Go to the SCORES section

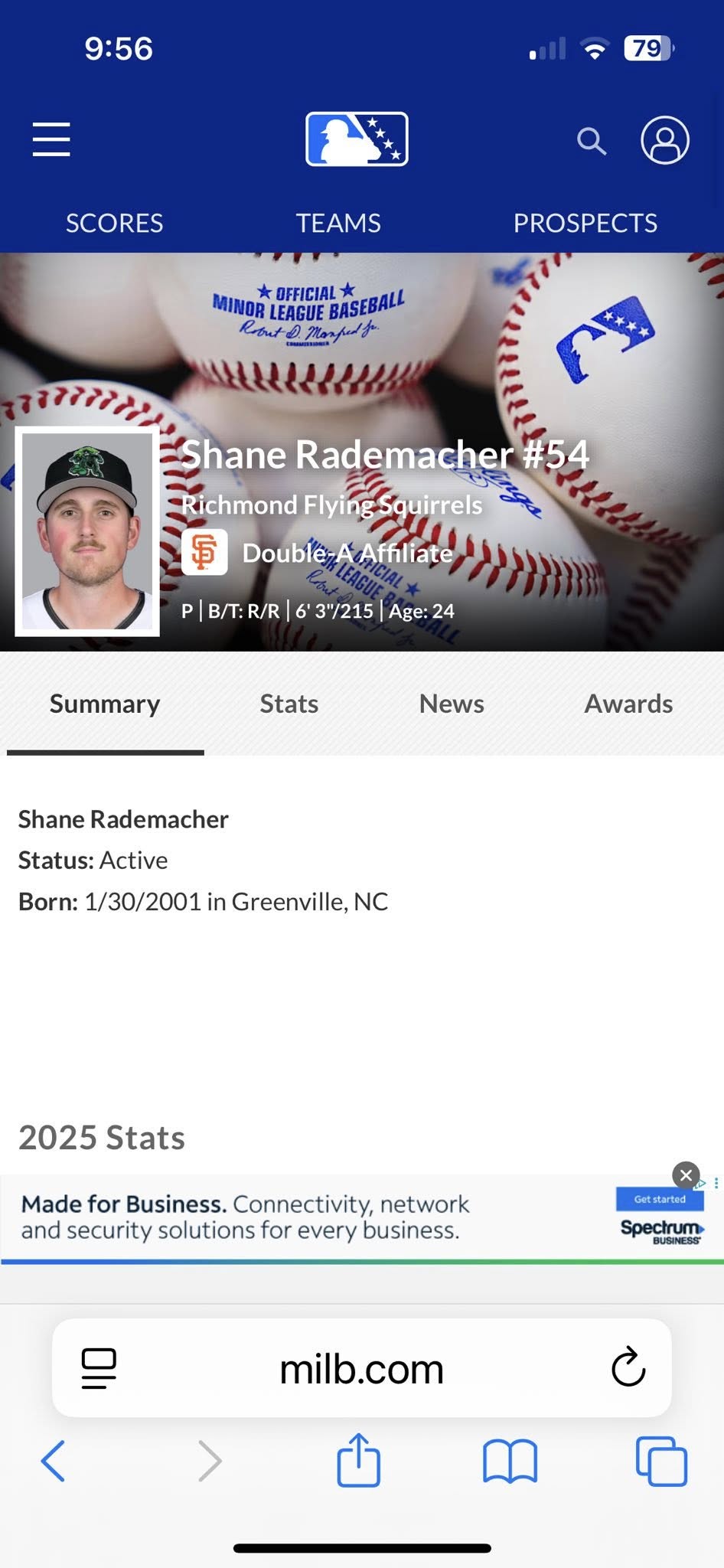[x=114, y=223]
